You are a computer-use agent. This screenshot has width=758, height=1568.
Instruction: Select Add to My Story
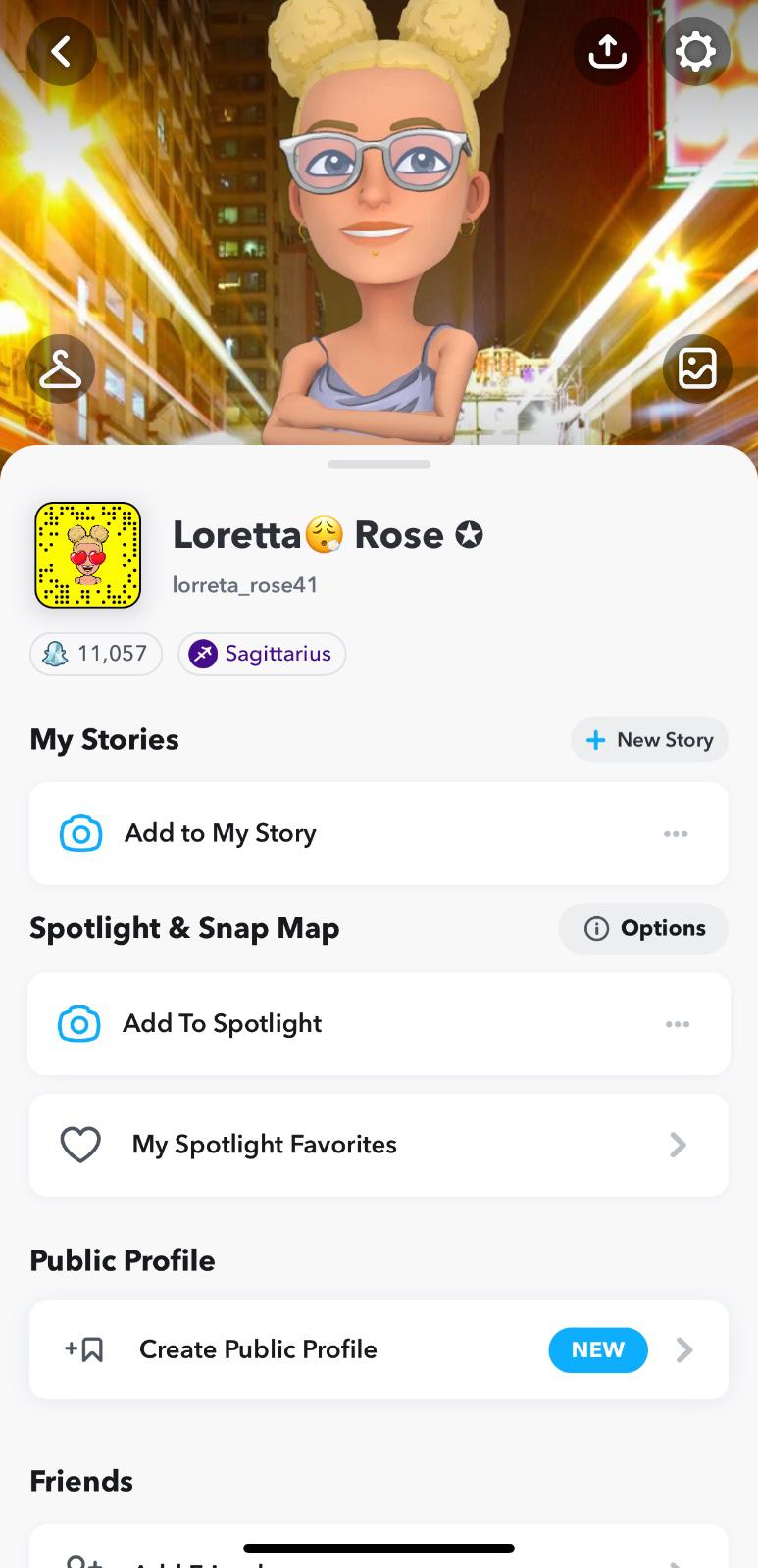pyautogui.click(x=220, y=833)
